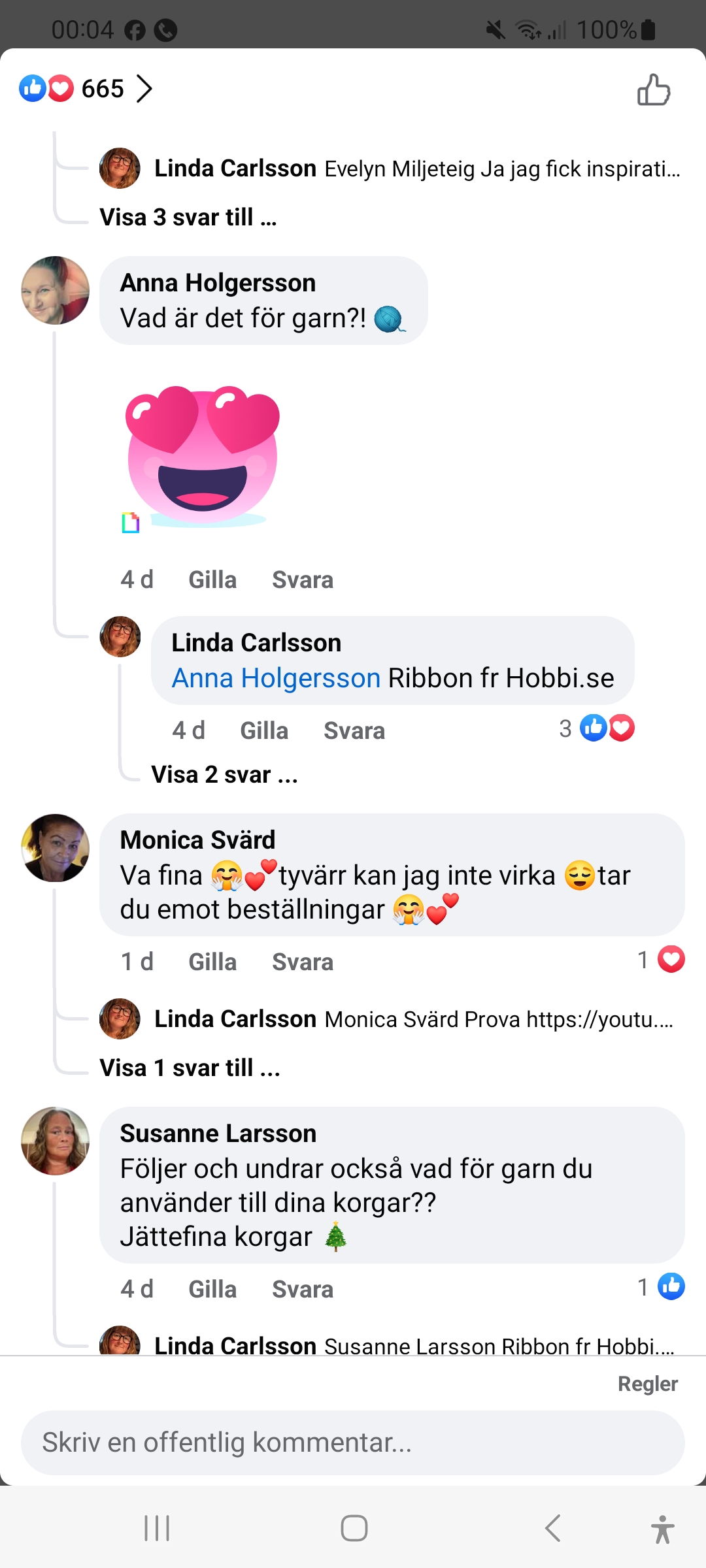Open the Regler link

click(x=647, y=1384)
